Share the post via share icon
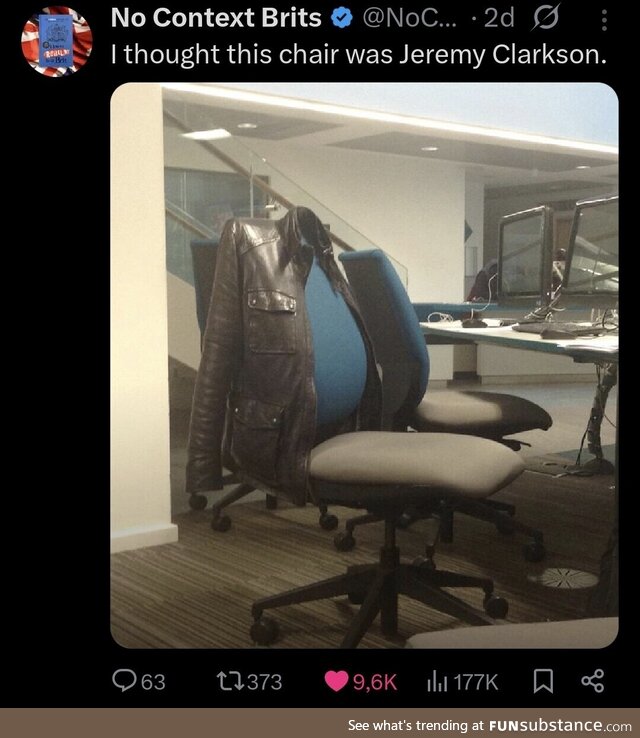Viewport: 640px width, 738px height. pos(593,681)
